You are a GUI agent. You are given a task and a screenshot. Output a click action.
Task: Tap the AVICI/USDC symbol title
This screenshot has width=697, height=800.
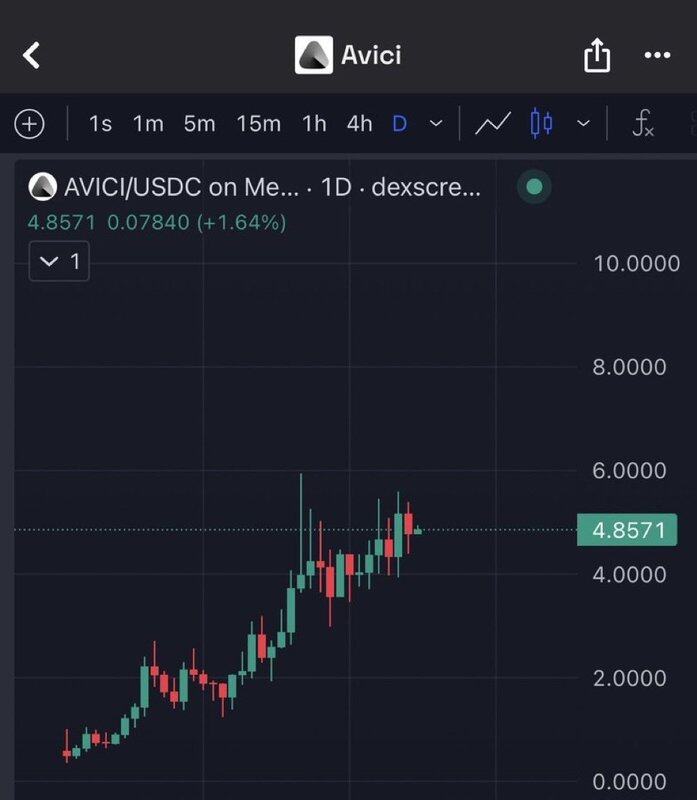point(180,187)
